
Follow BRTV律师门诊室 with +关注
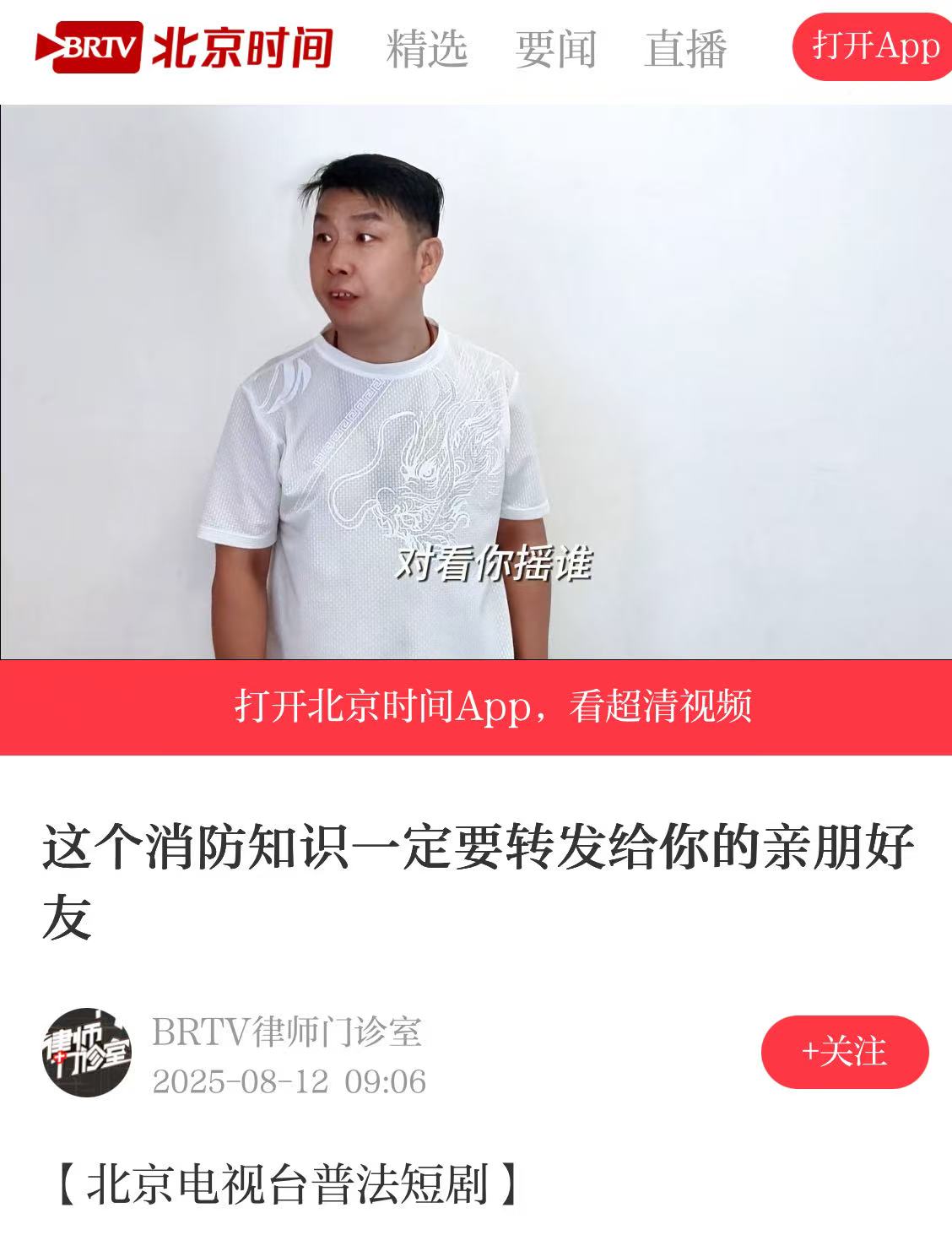click(844, 1051)
